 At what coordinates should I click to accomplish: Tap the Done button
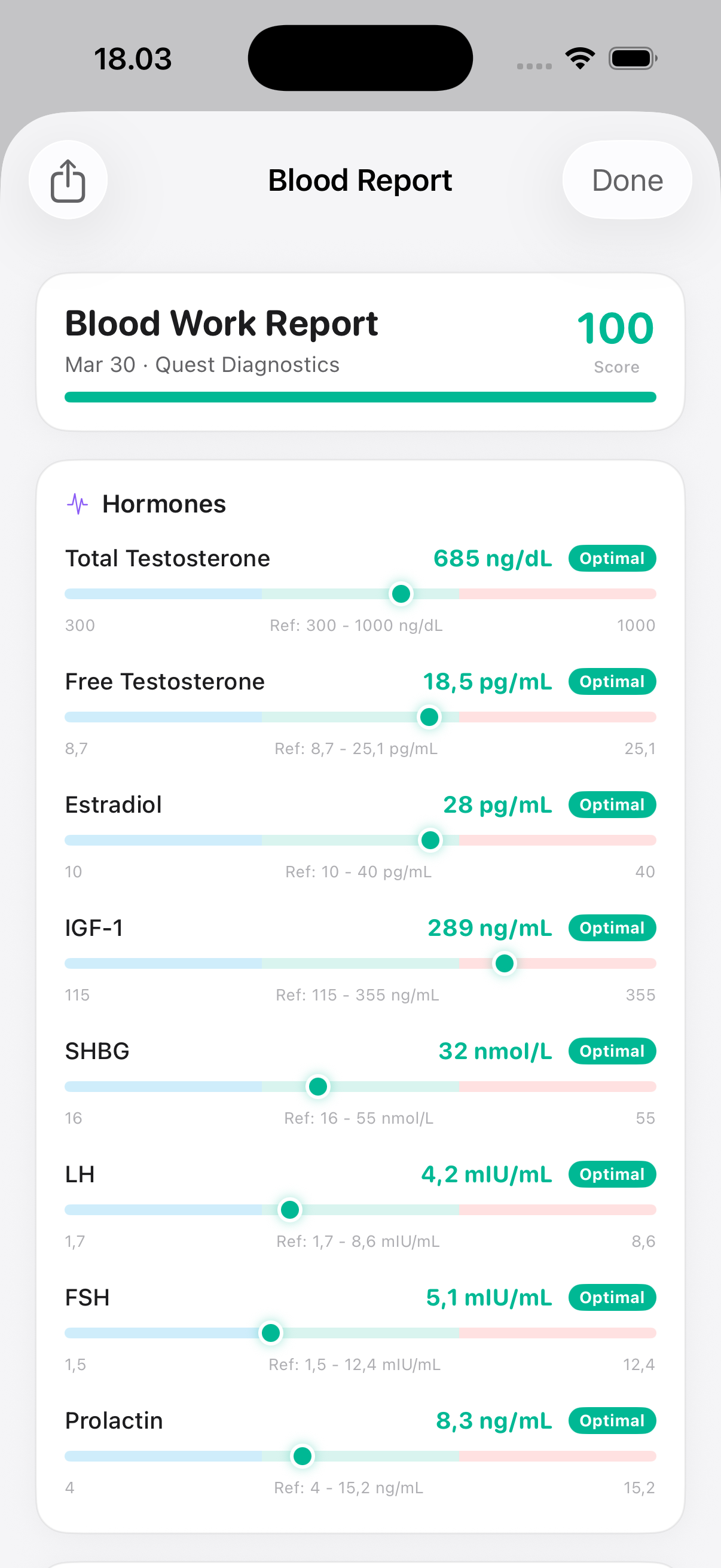click(627, 179)
